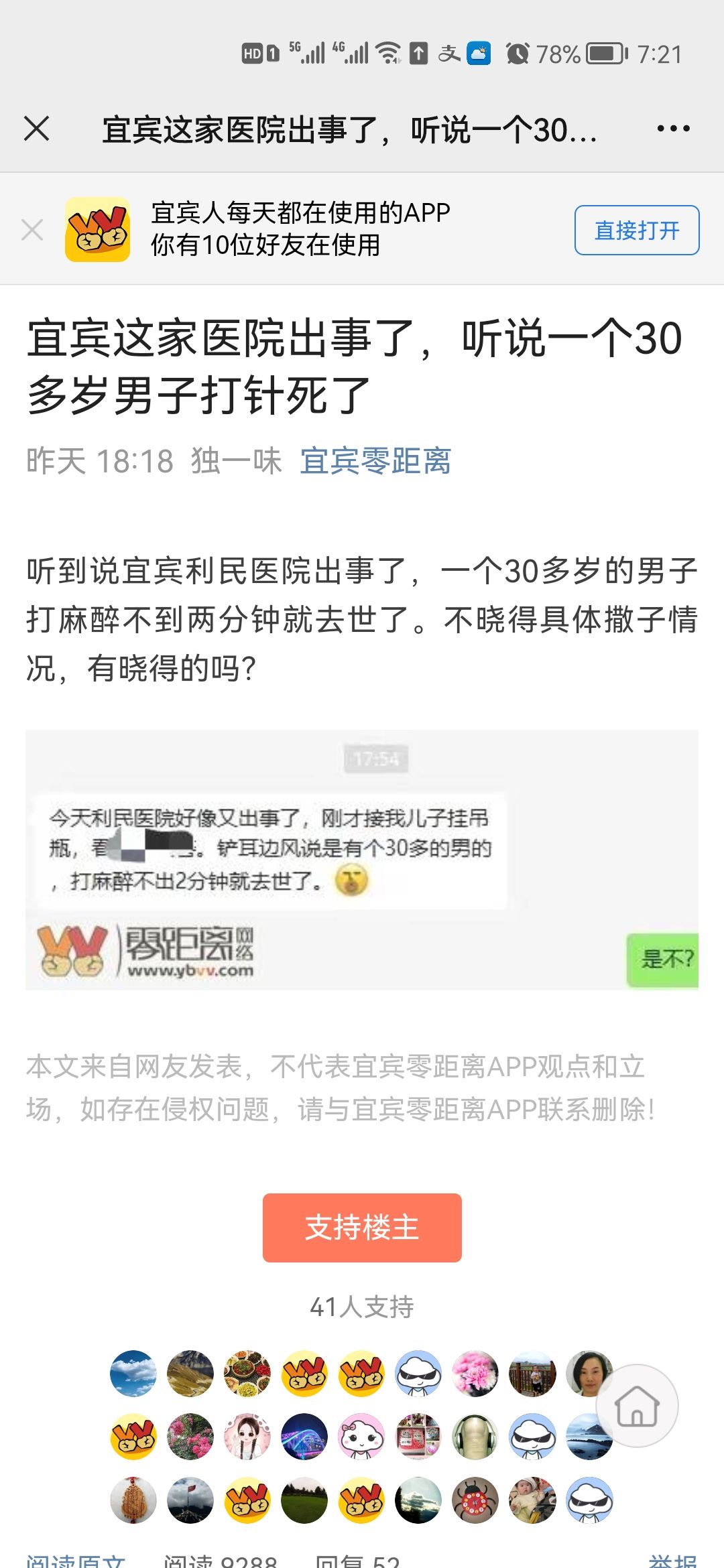Tap 直接打开 to open in app
Screen dimensions: 724x1568
[636, 231]
